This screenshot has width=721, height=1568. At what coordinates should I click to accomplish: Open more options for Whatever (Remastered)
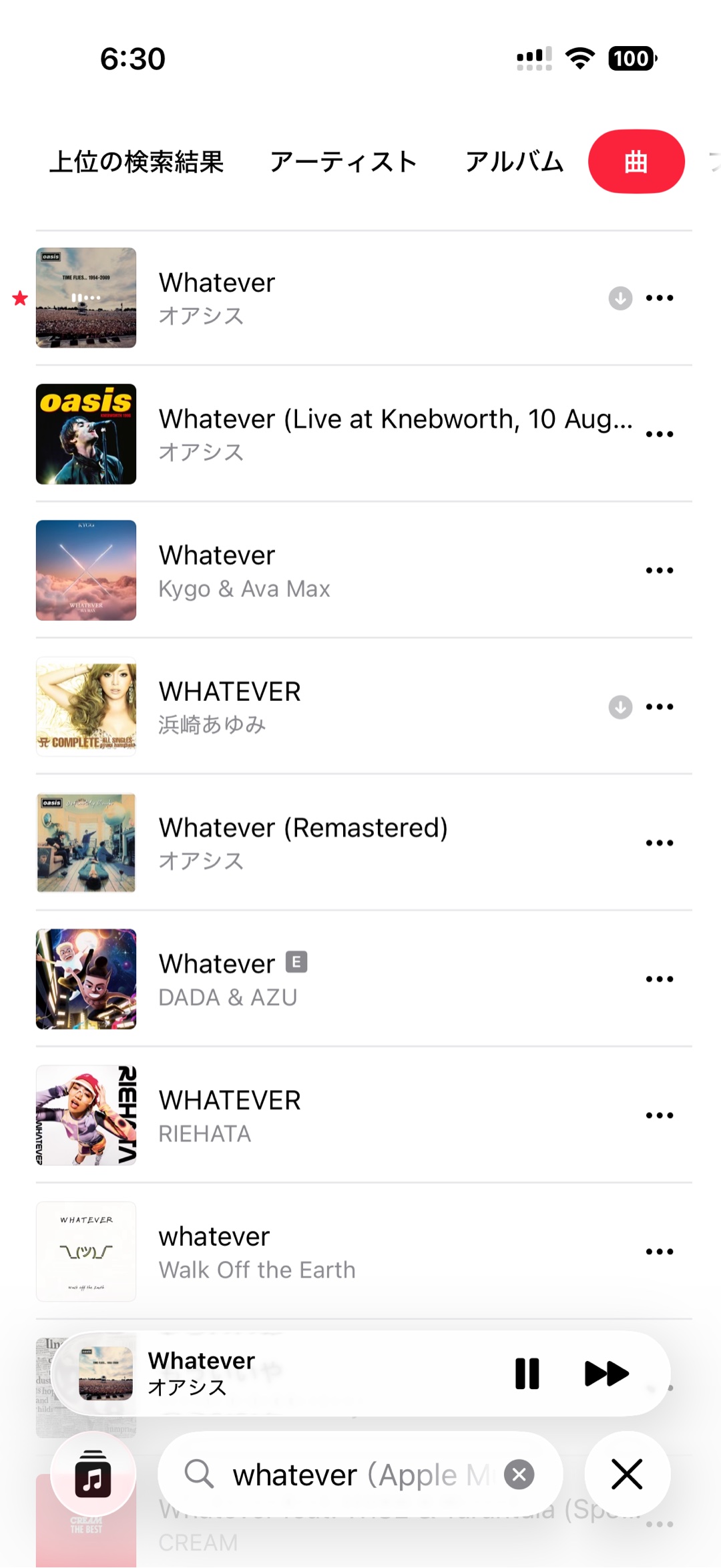tap(660, 843)
